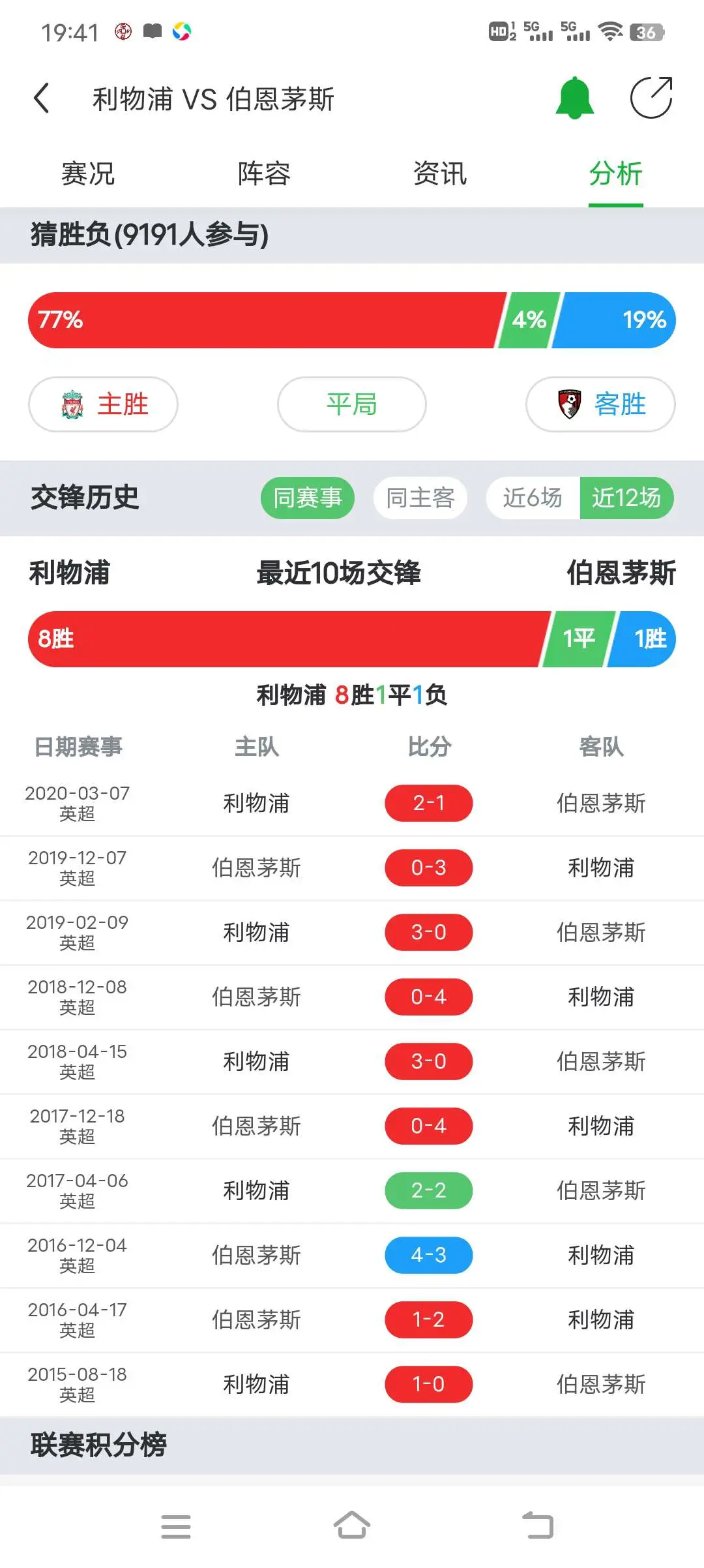Switch to the 资讯 tab

(x=440, y=174)
